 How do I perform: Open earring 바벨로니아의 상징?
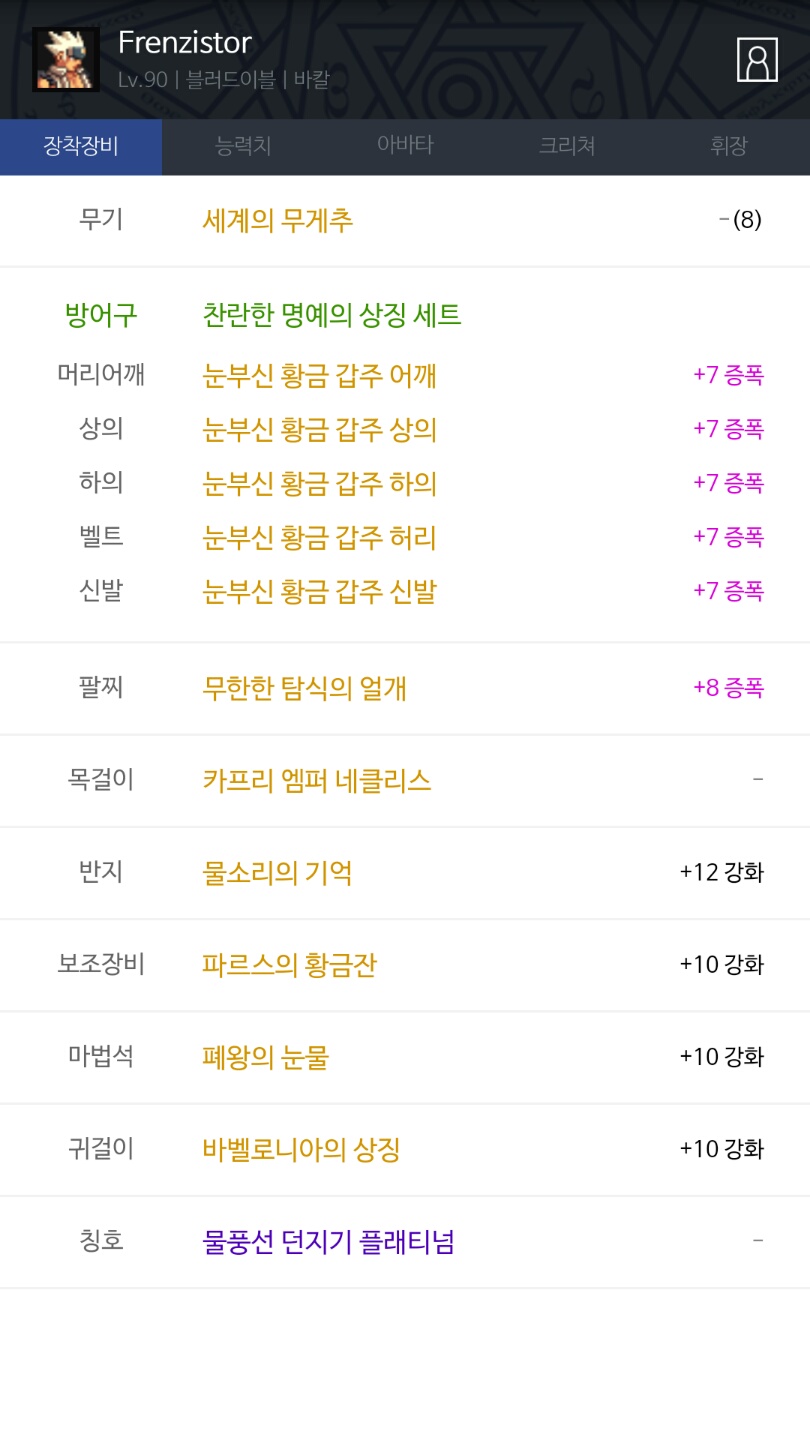coord(301,1149)
